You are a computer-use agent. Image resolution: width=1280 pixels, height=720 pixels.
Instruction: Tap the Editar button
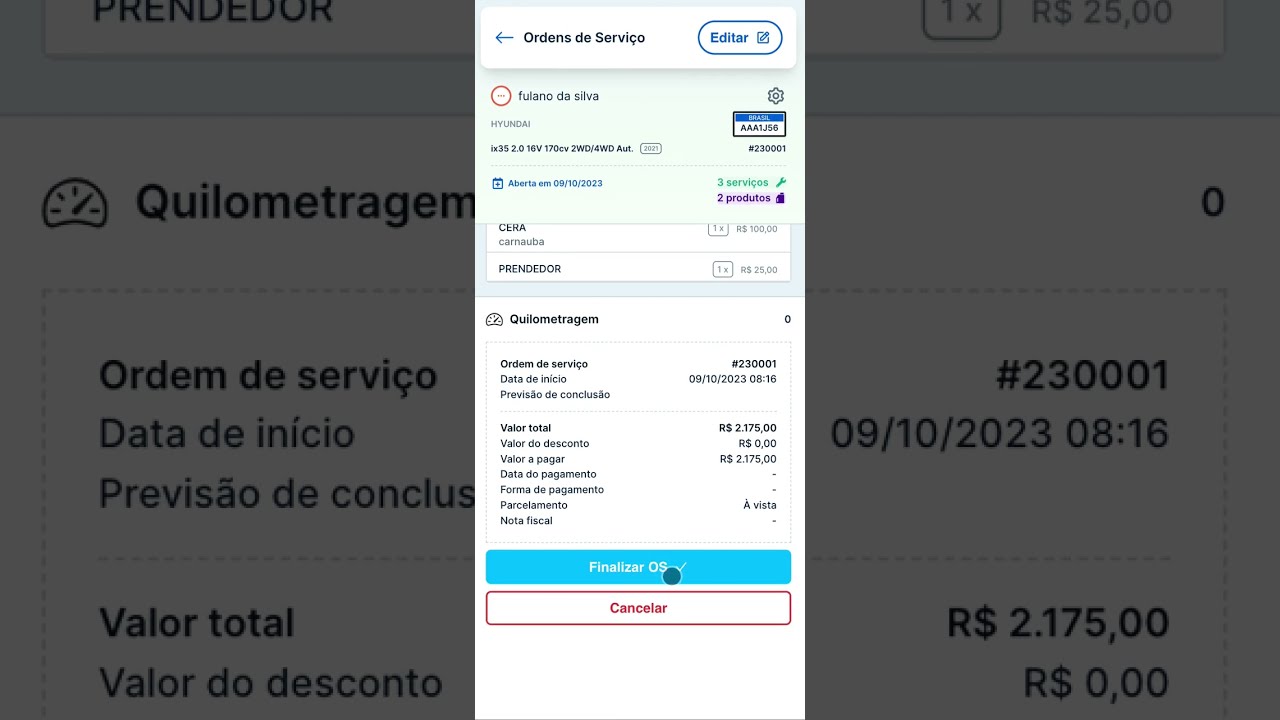point(740,38)
